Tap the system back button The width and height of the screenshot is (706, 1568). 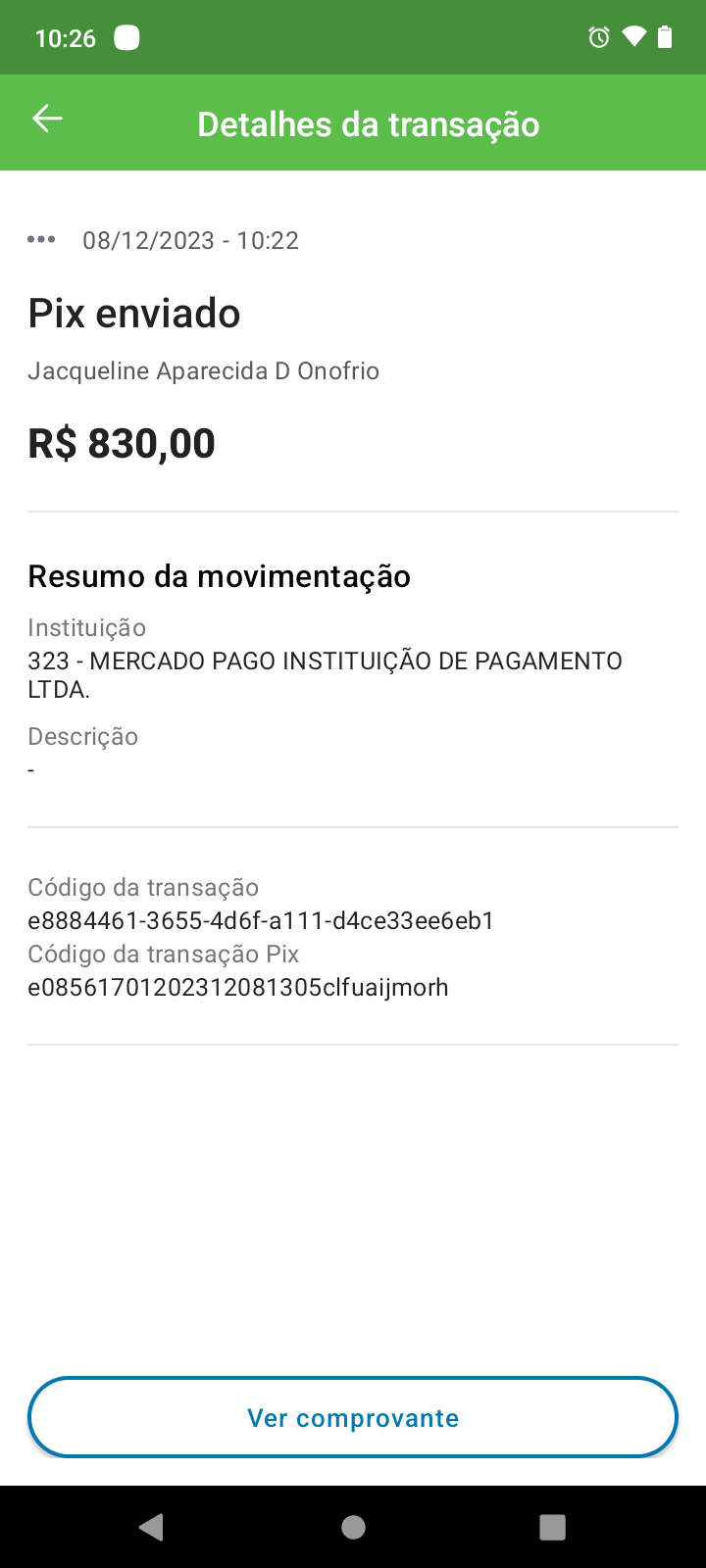151,1527
